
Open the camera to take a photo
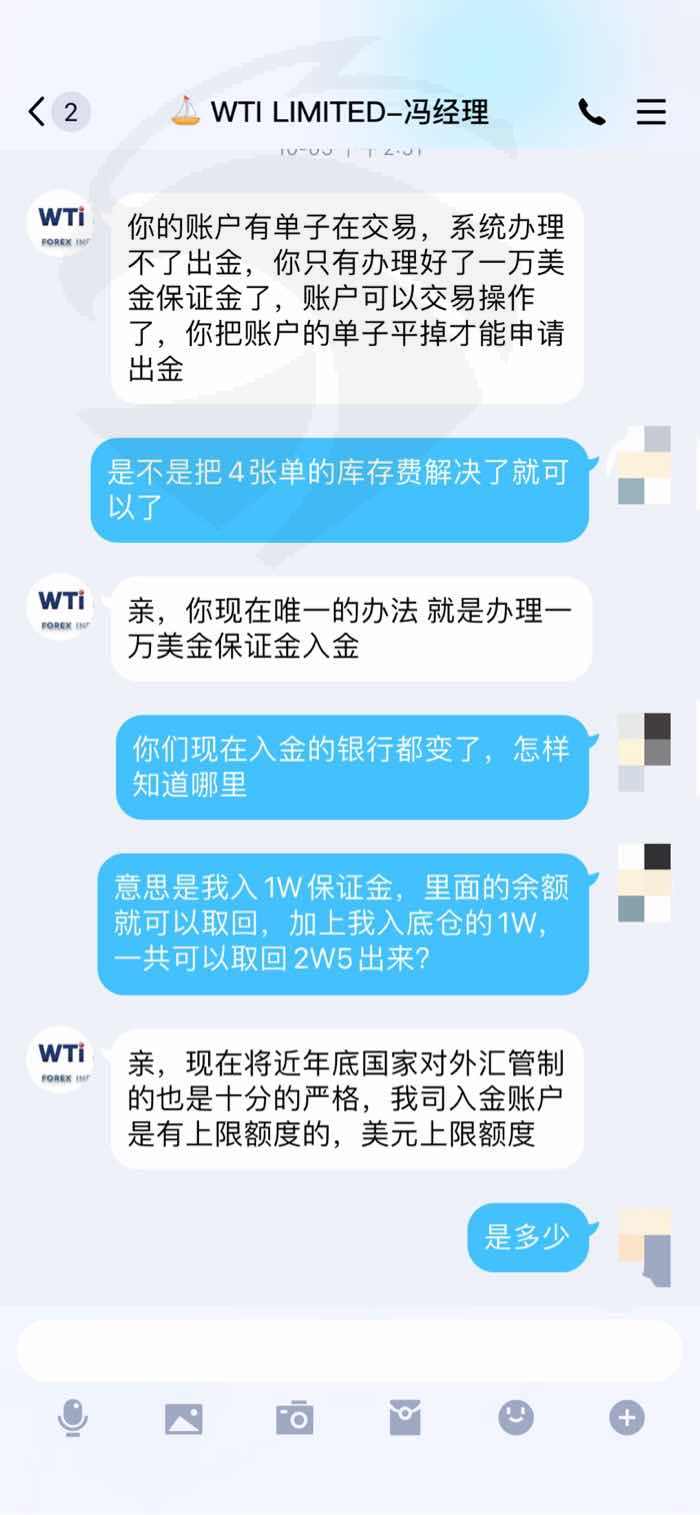[295, 1418]
